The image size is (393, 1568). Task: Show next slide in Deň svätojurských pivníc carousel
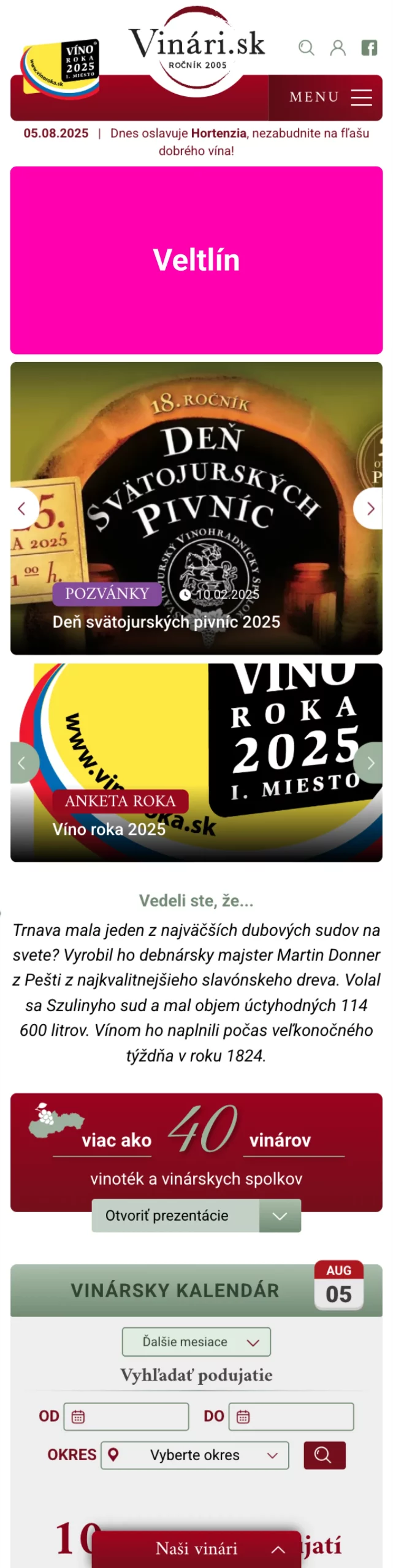pyautogui.click(x=370, y=508)
